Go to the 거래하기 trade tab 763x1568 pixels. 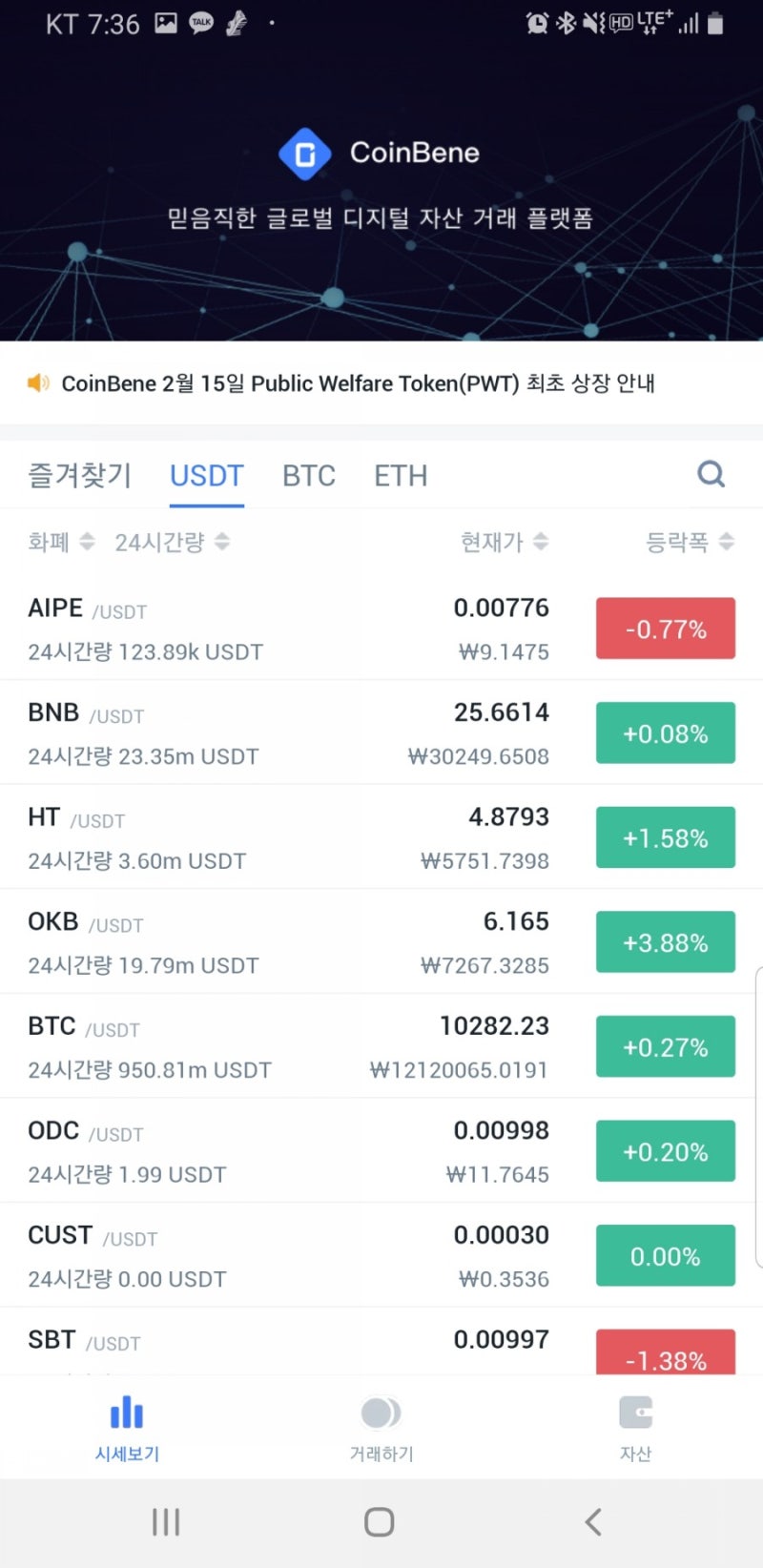[x=381, y=1428]
